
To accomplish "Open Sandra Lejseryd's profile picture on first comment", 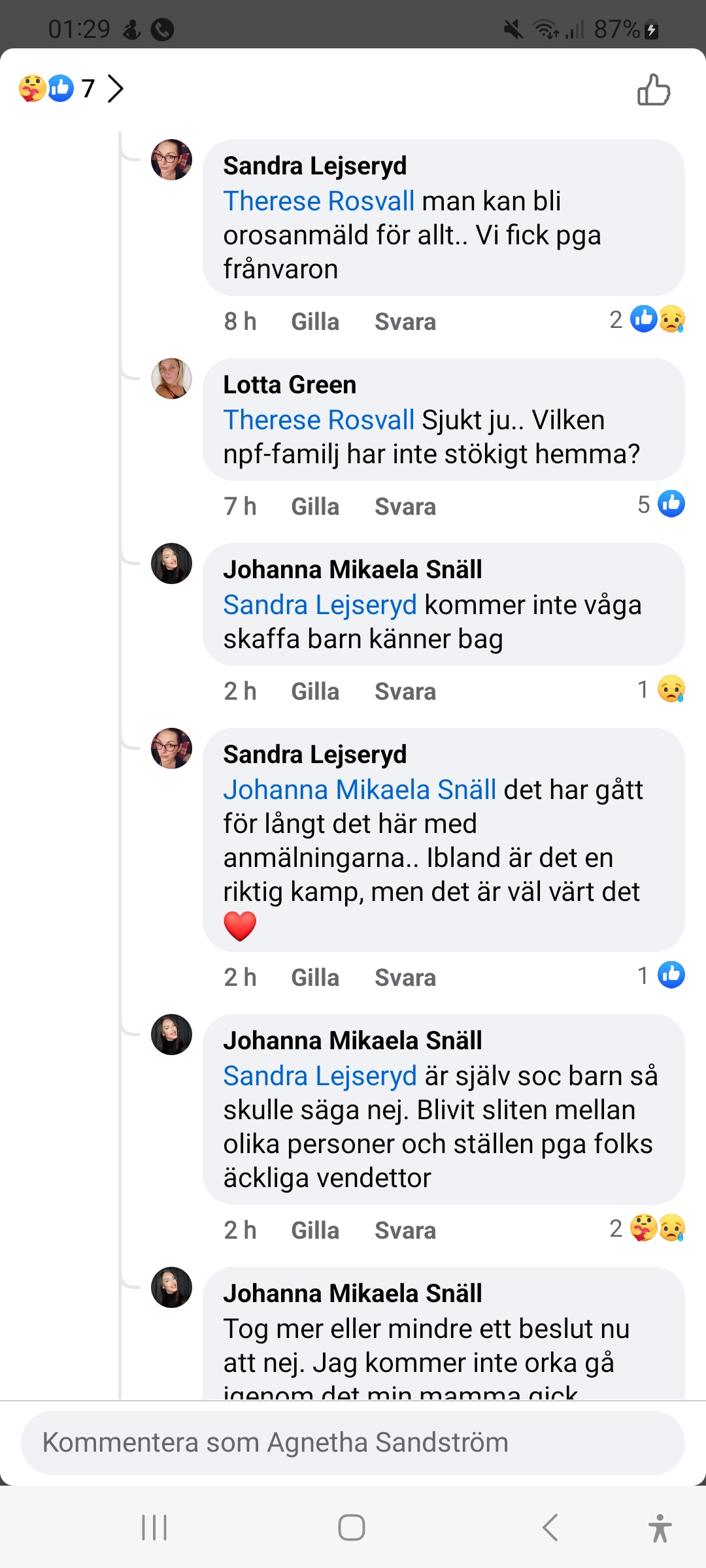I will pyautogui.click(x=171, y=159).
